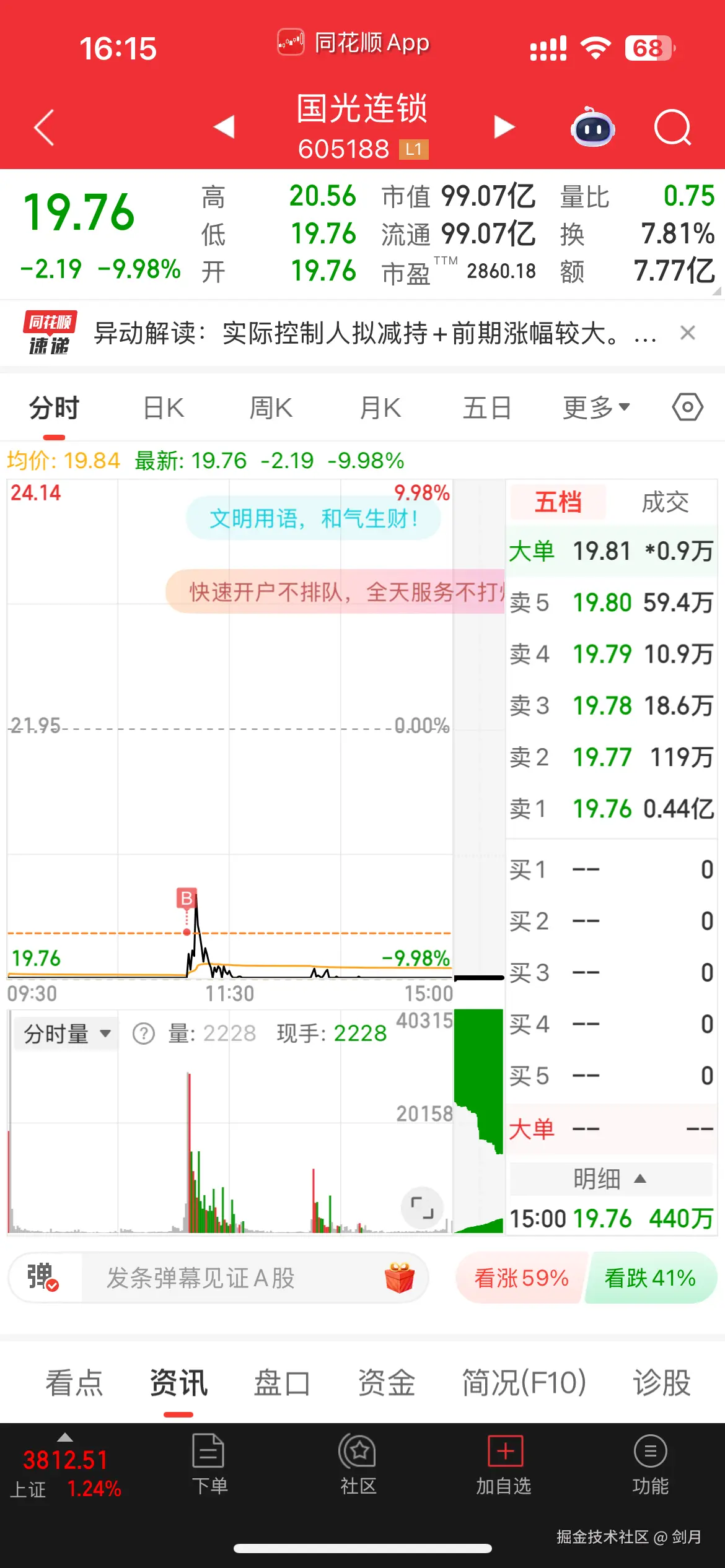Add this stock via 加自选
The width and height of the screenshot is (725, 1568).
[504, 1463]
